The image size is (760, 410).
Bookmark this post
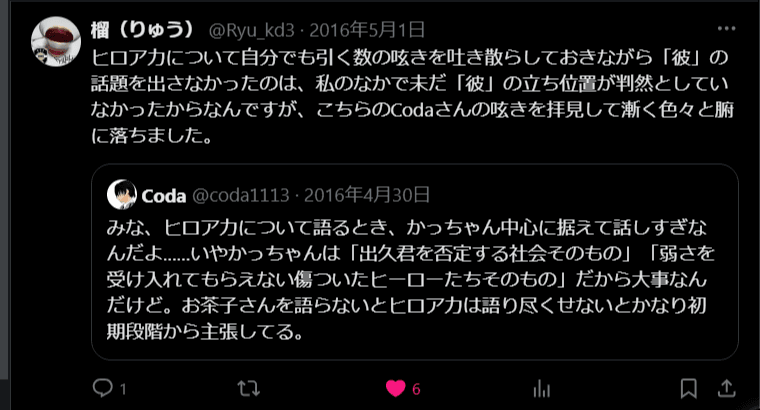tap(688, 387)
